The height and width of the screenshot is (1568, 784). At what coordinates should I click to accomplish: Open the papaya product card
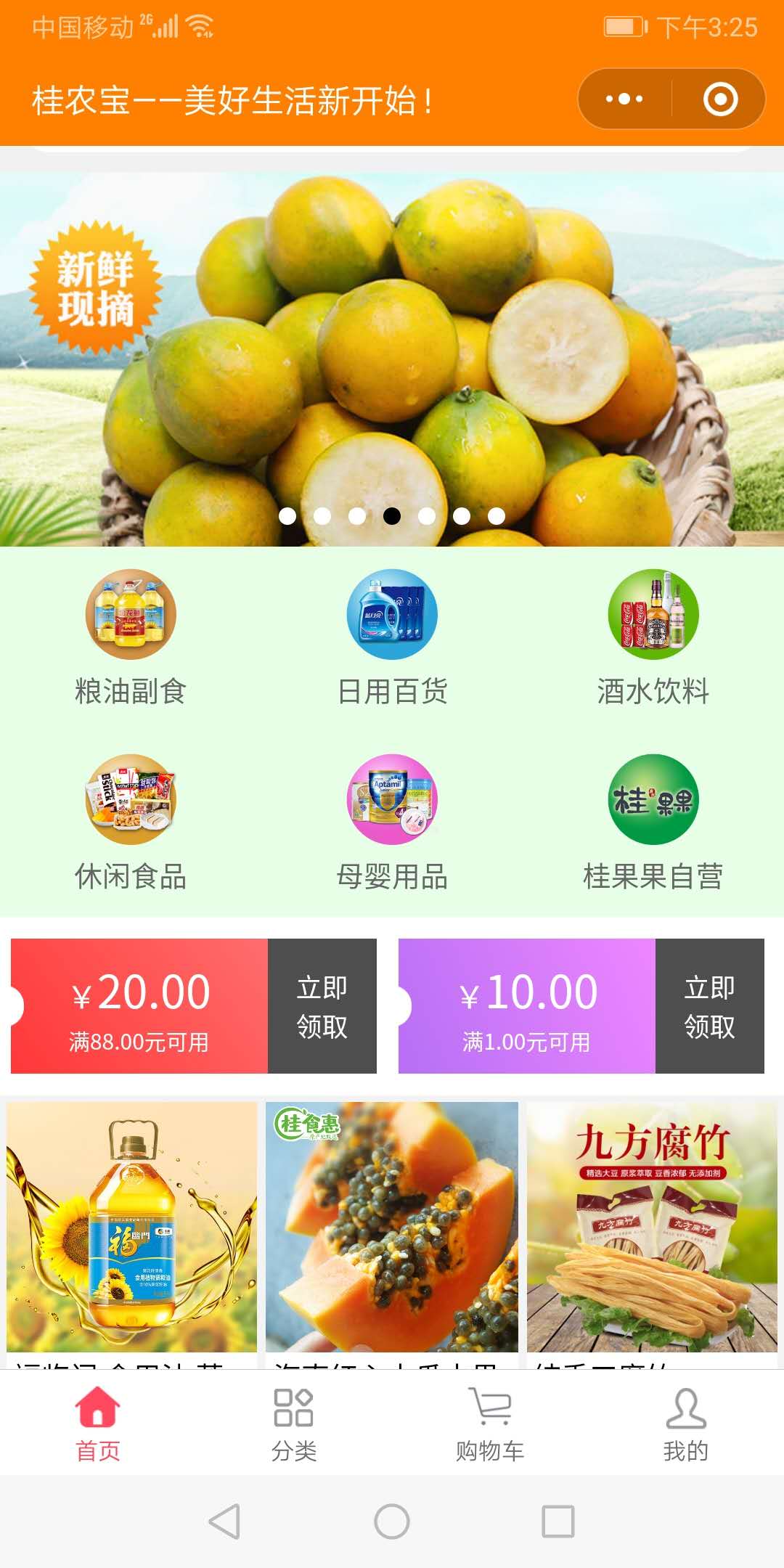(x=392, y=1227)
